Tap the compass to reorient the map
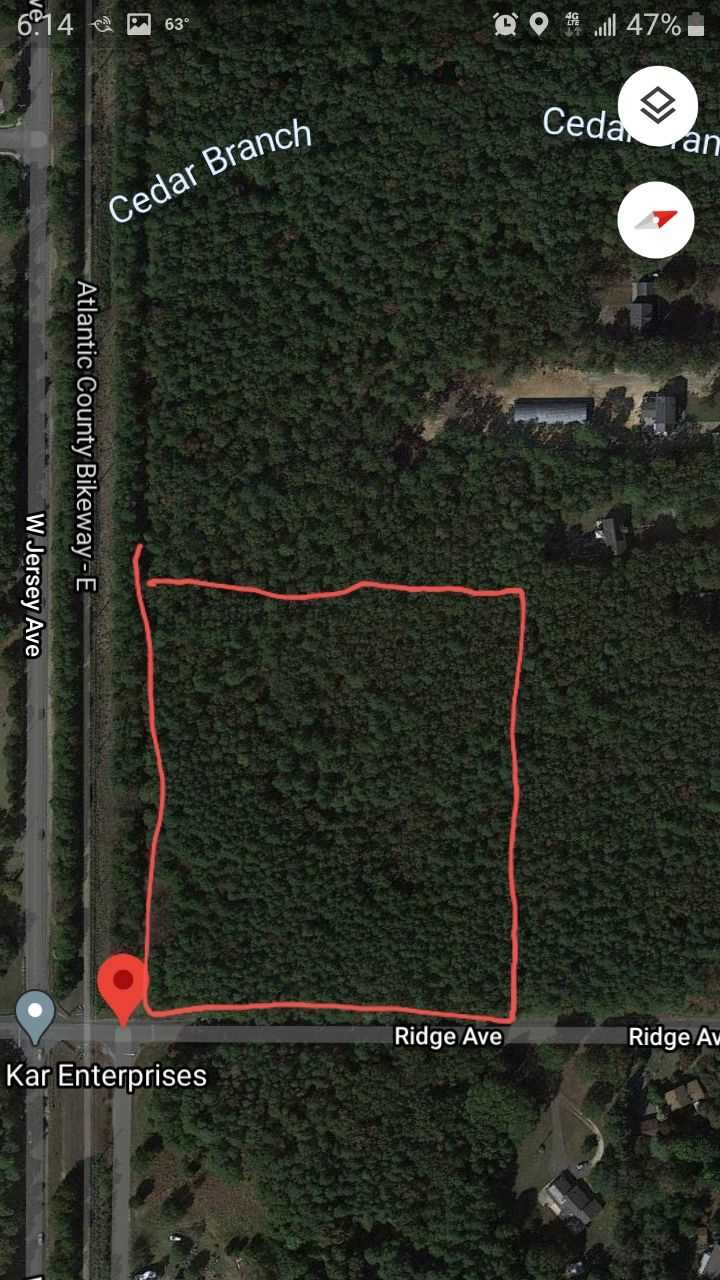This screenshot has width=720, height=1280. pyautogui.click(x=657, y=219)
